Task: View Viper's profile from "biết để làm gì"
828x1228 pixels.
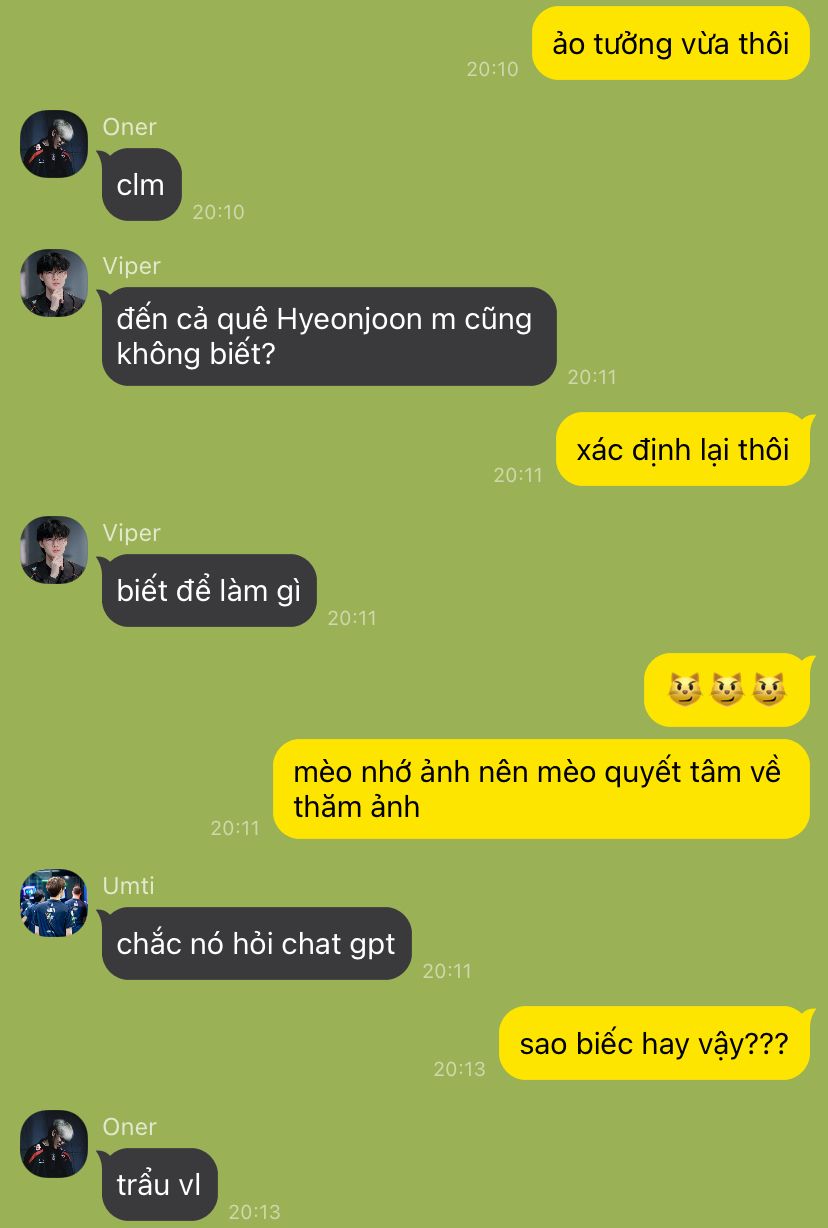Action: (54, 550)
